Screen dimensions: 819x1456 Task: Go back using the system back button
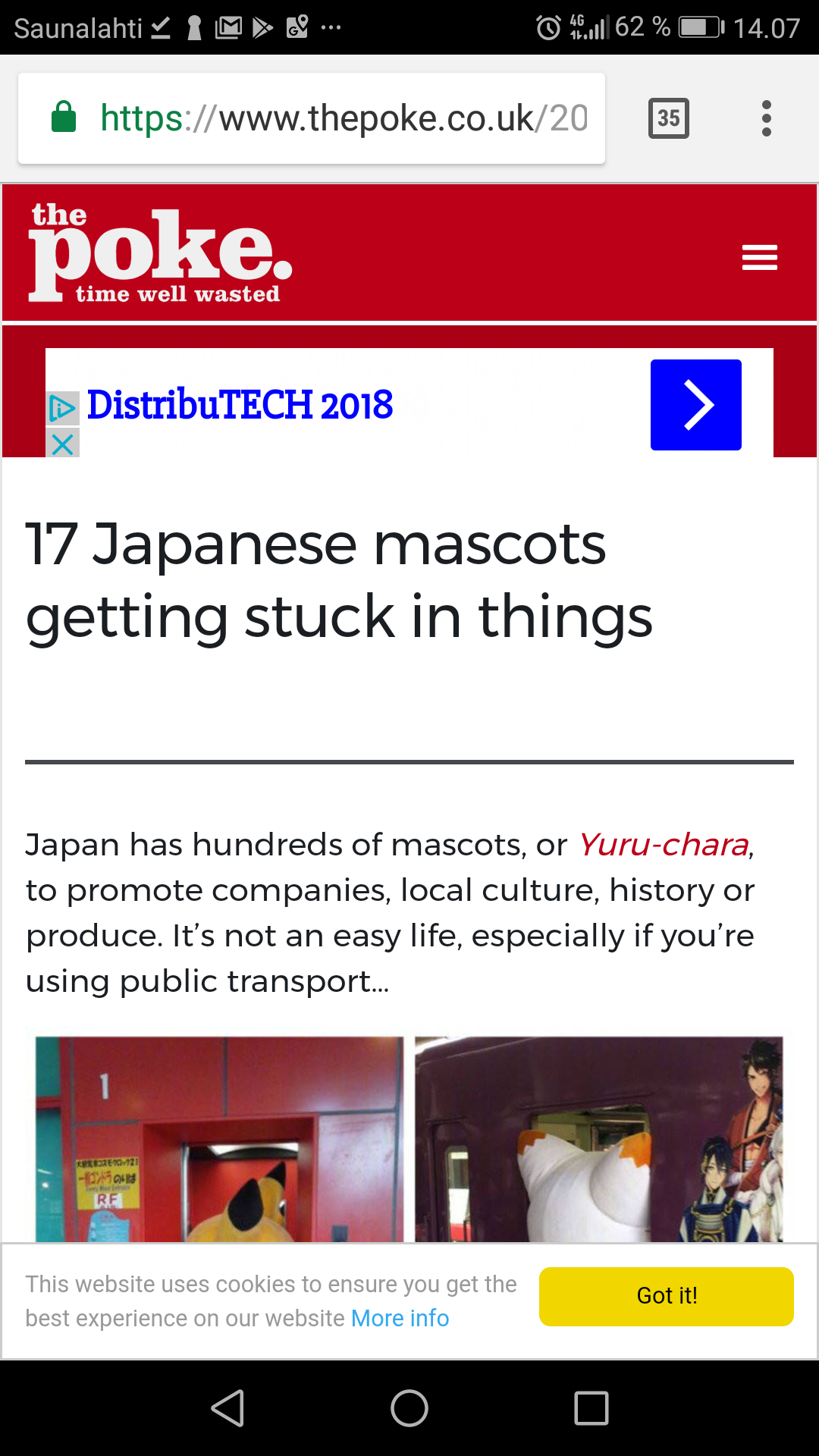[227, 1408]
